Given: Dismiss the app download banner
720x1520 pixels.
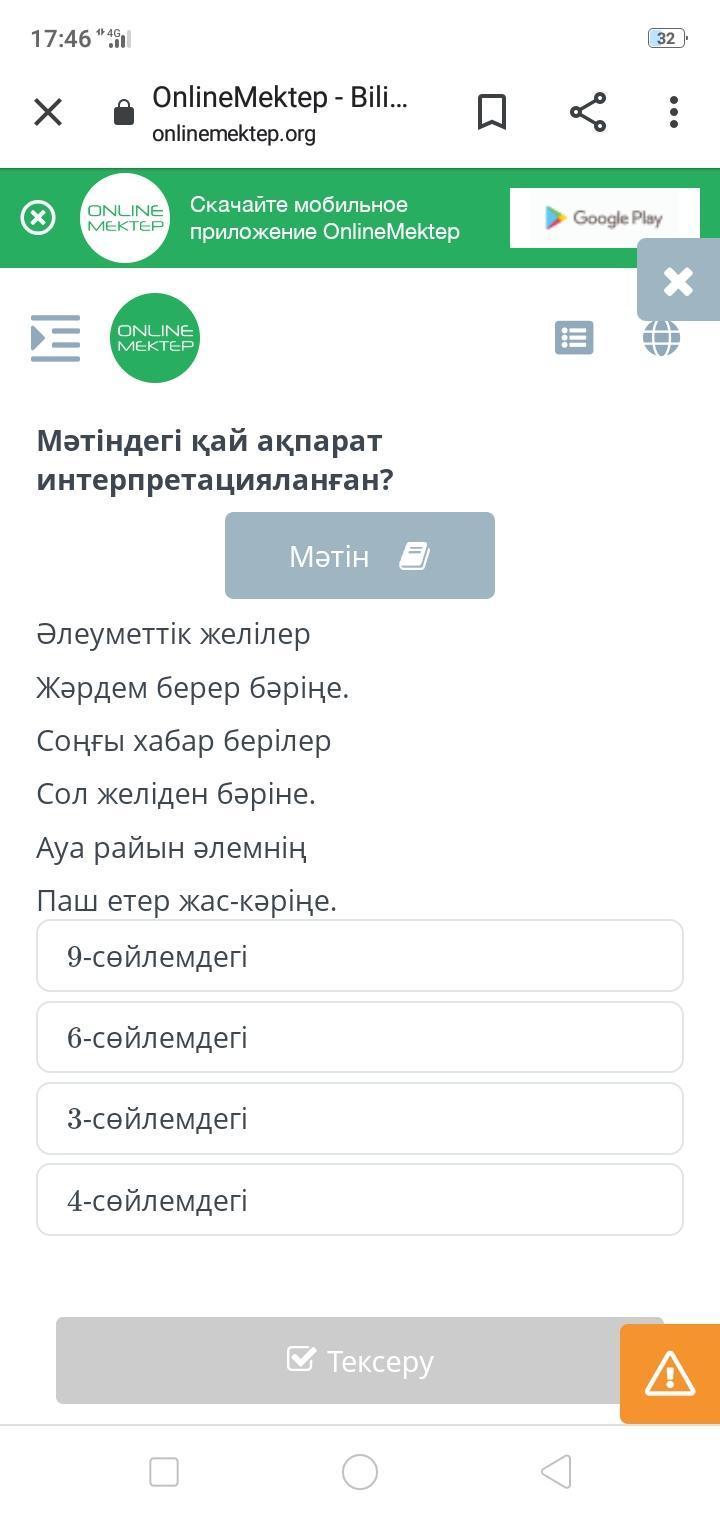Looking at the screenshot, I should 38,218.
